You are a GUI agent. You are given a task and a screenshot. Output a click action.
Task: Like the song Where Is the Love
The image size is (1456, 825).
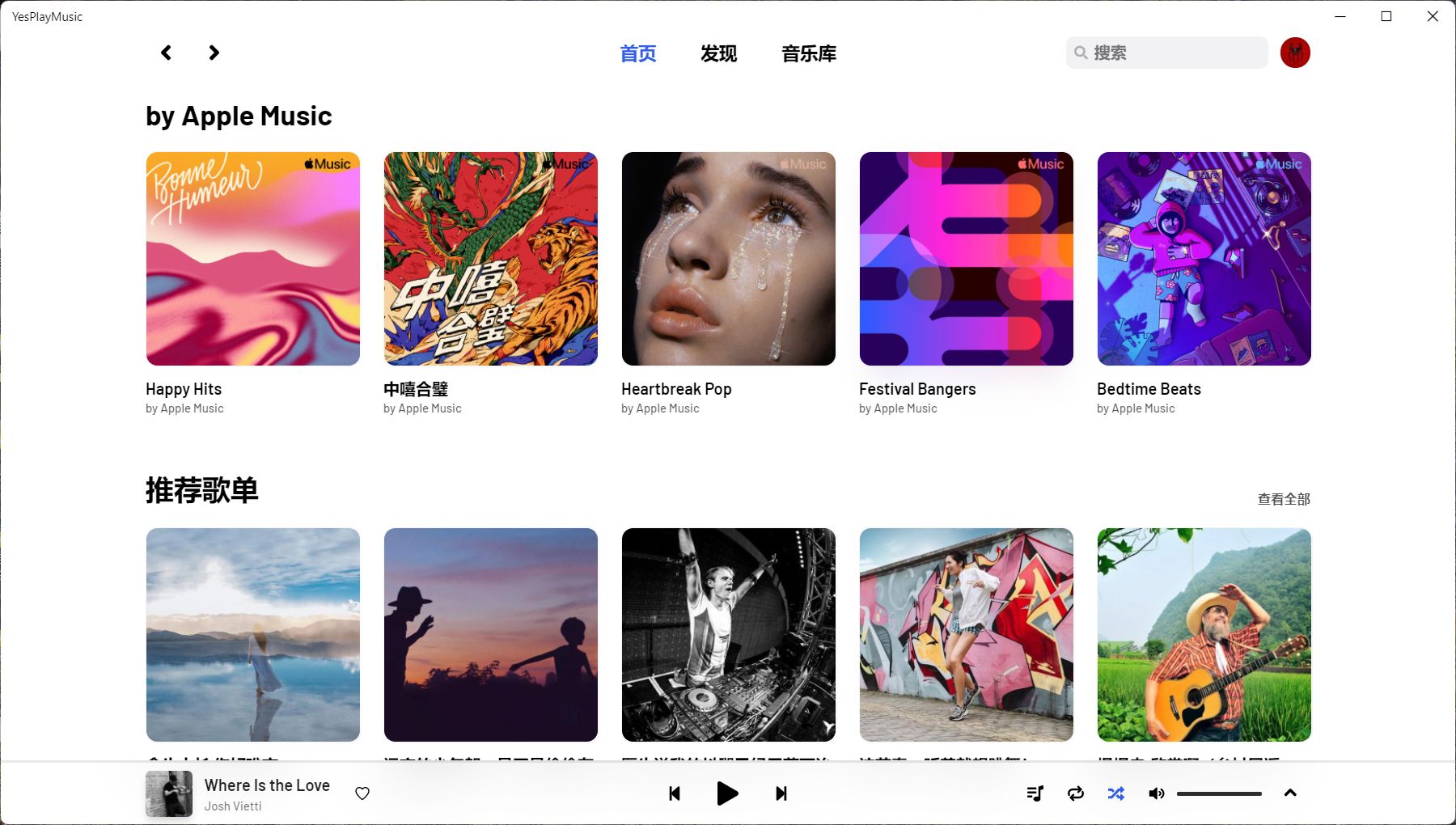click(x=362, y=793)
